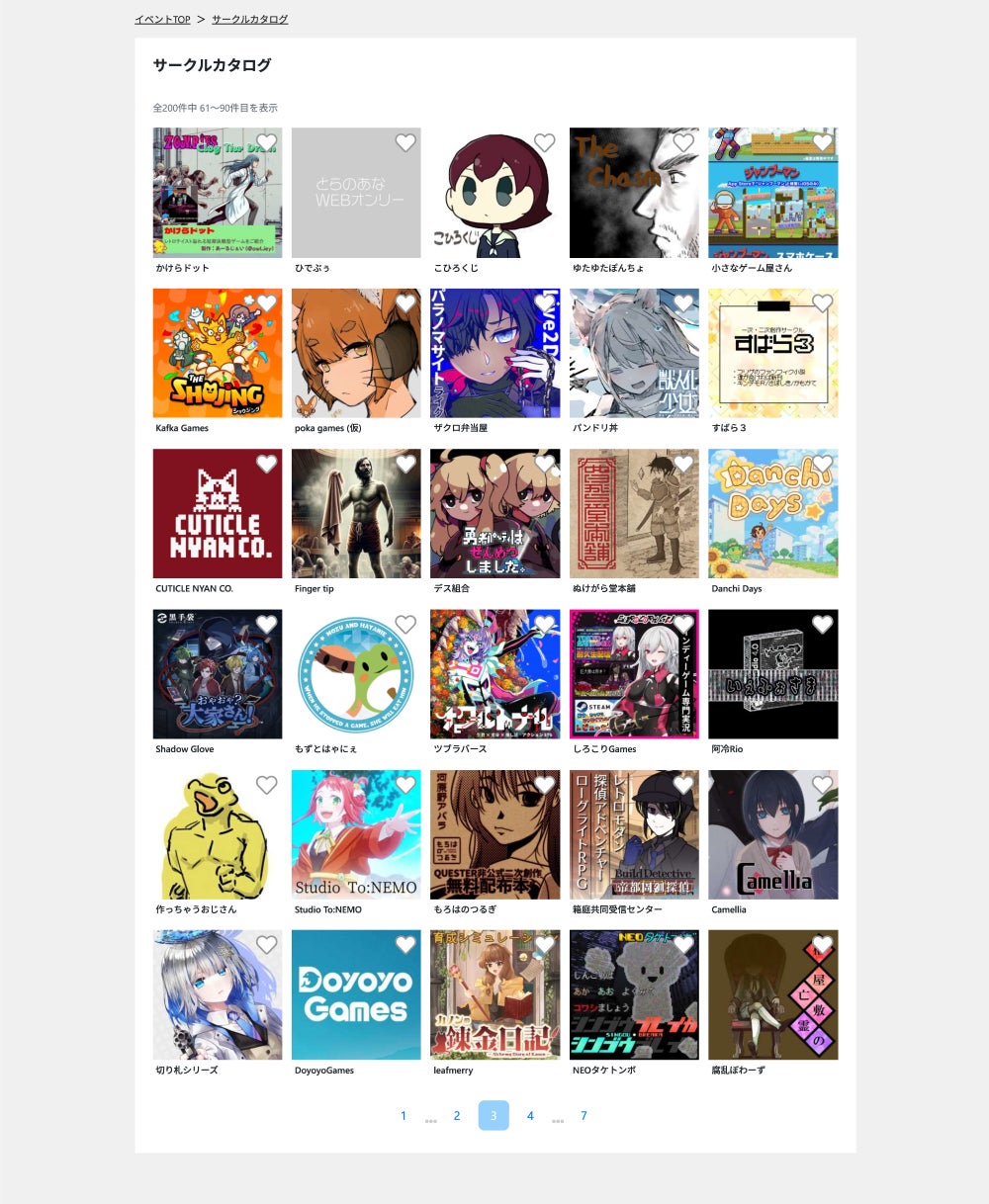Favorite the すばら3 circle with its heart icon
This screenshot has width=989, height=1204.
click(822, 302)
